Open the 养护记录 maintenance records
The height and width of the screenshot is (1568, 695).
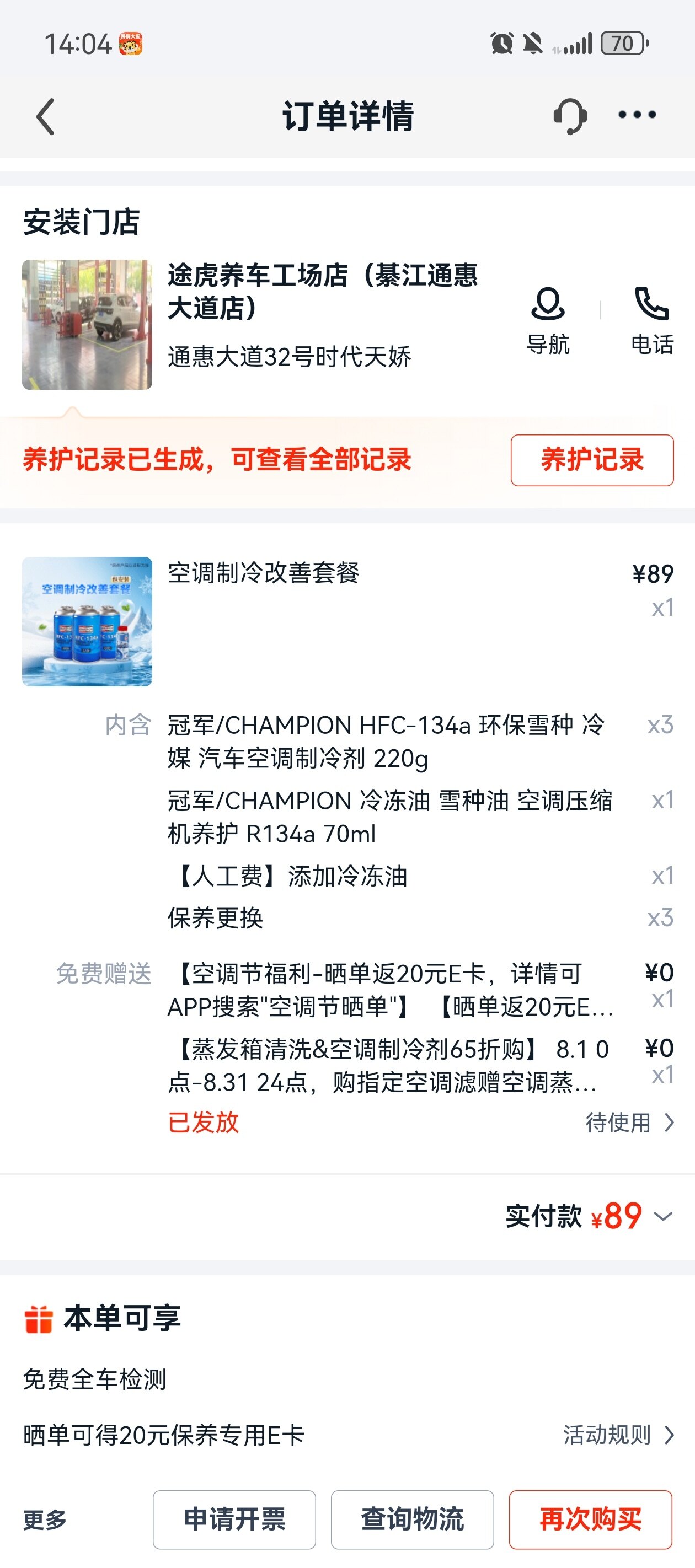(591, 460)
